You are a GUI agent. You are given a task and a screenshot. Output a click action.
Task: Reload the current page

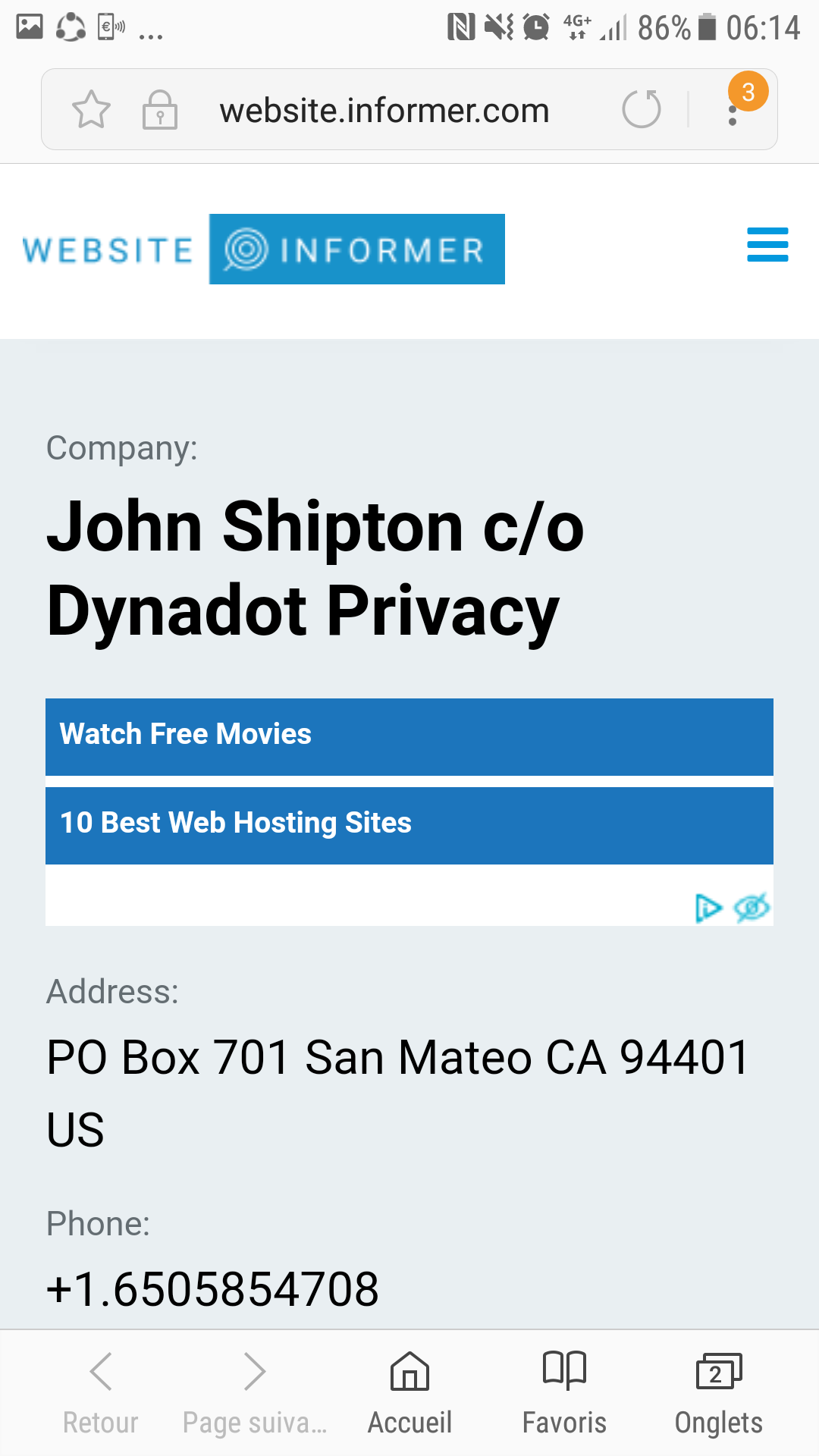pyautogui.click(x=641, y=109)
